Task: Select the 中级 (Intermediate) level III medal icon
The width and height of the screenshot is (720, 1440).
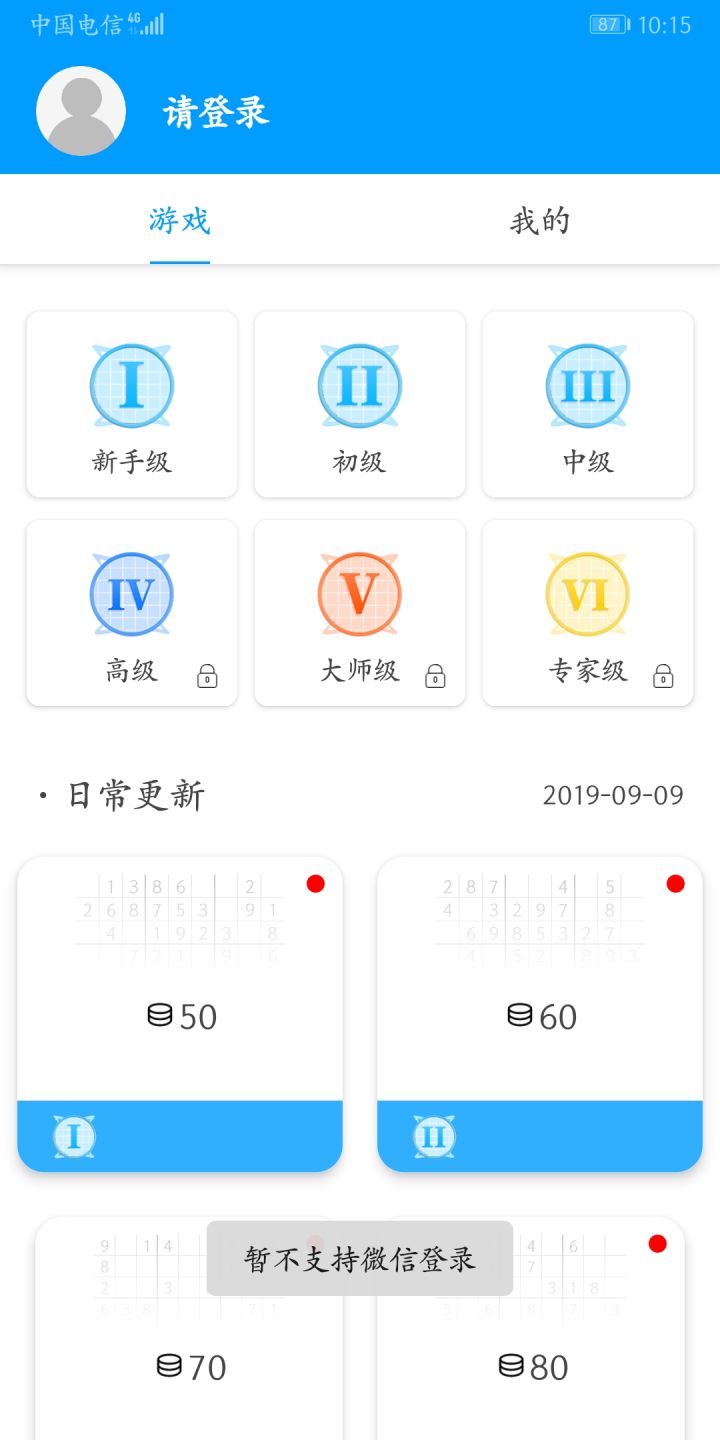Action: point(587,385)
